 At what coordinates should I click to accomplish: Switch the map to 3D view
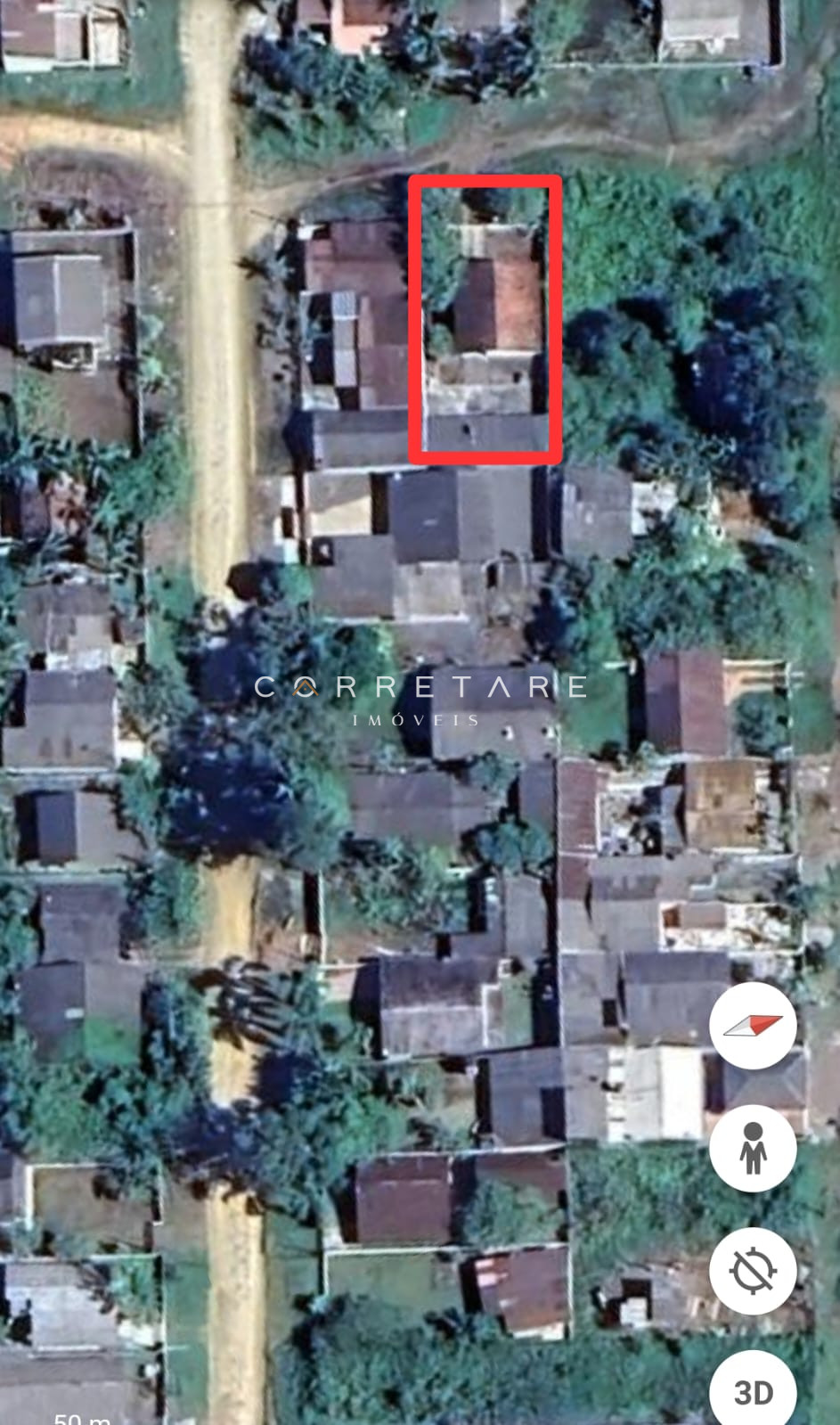point(753,1390)
